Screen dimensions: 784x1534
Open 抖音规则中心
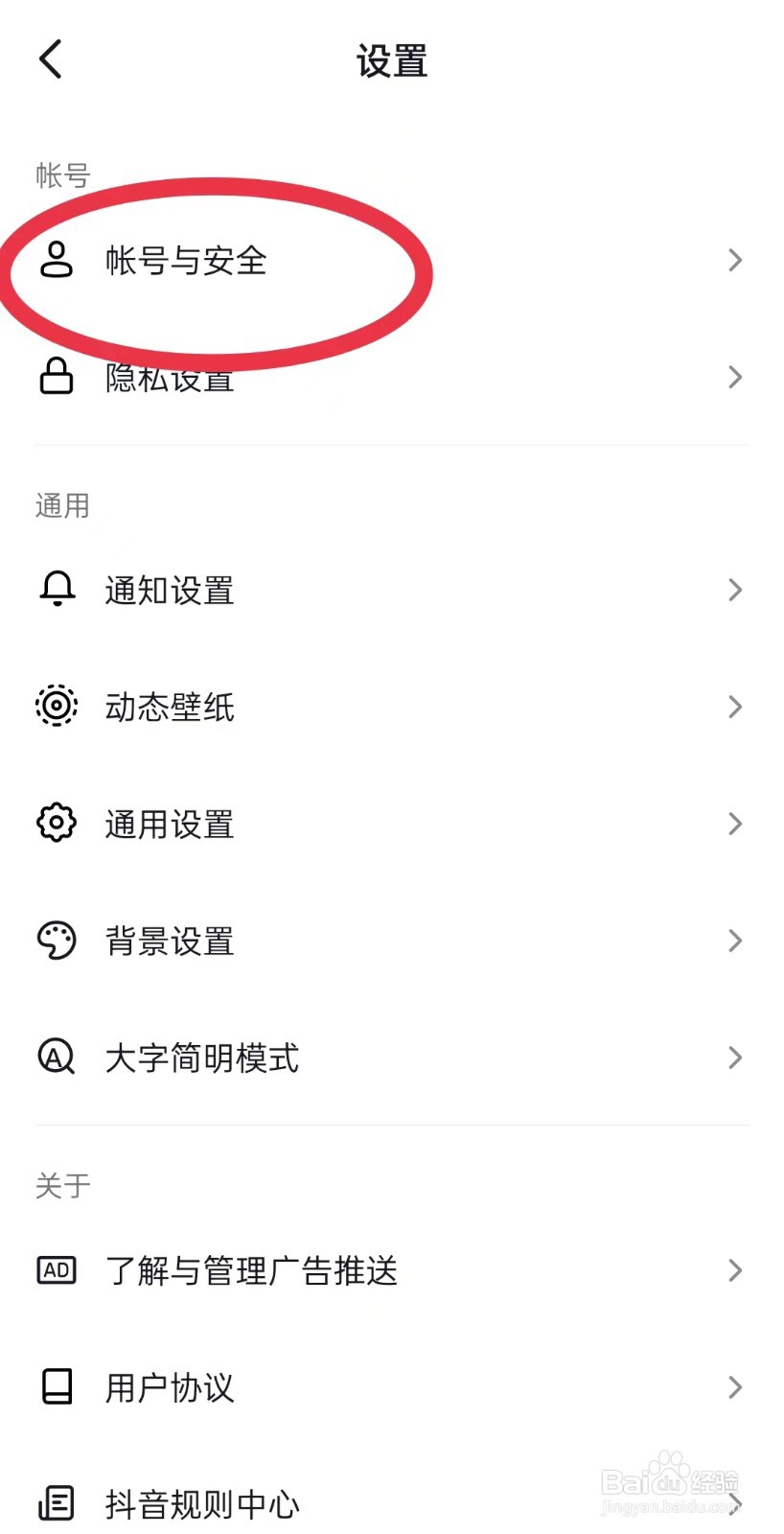click(202, 1504)
